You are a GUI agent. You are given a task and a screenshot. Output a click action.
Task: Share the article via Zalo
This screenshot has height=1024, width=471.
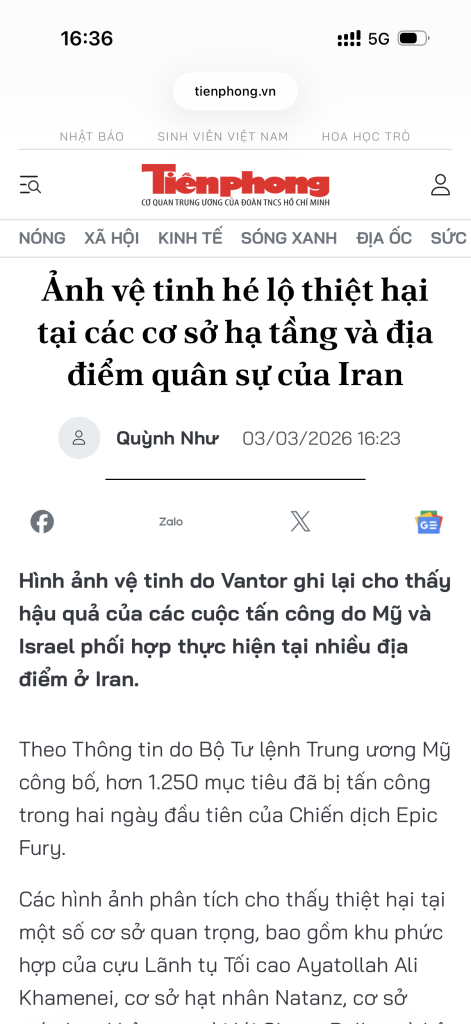click(x=171, y=522)
